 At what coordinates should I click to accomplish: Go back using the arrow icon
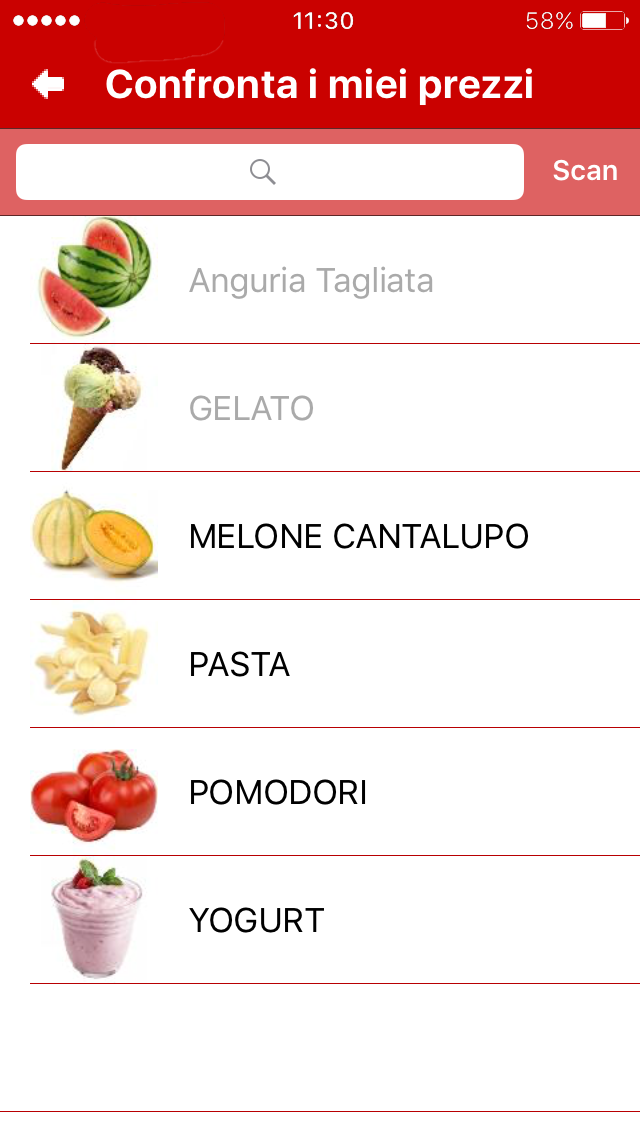[x=48, y=84]
